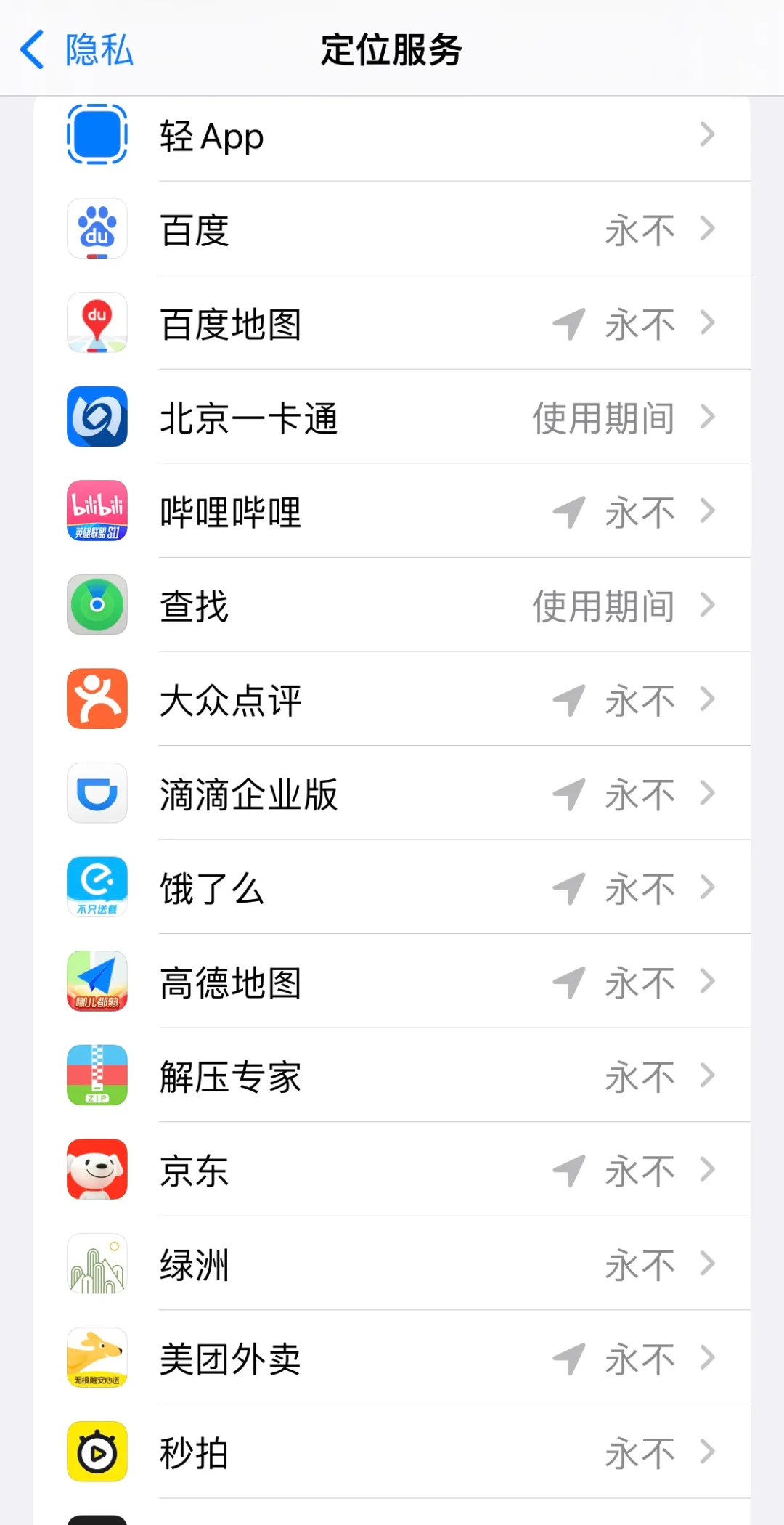Open 查找 location permission

[x=392, y=606]
